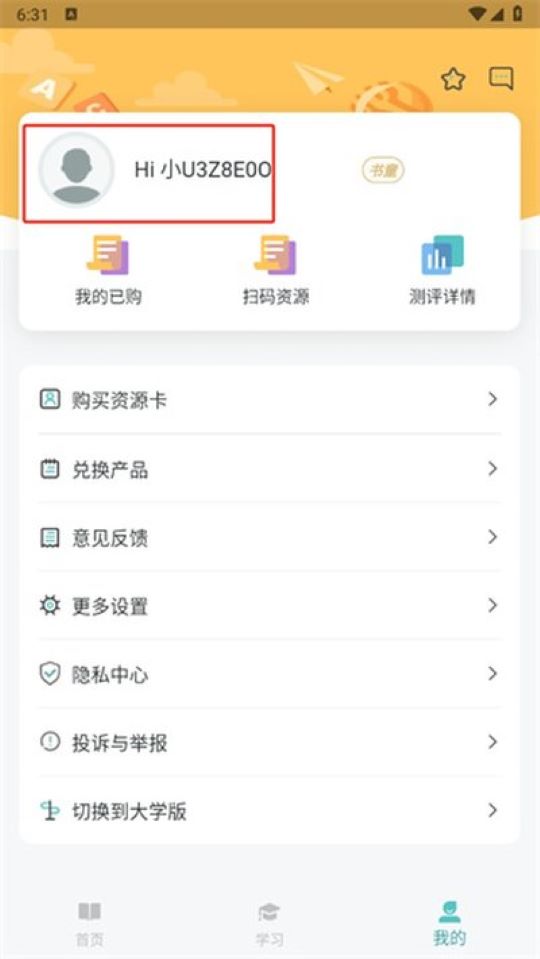View 测评详情 assessment details
The width and height of the screenshot is (540, 959).
pos(442,270)
